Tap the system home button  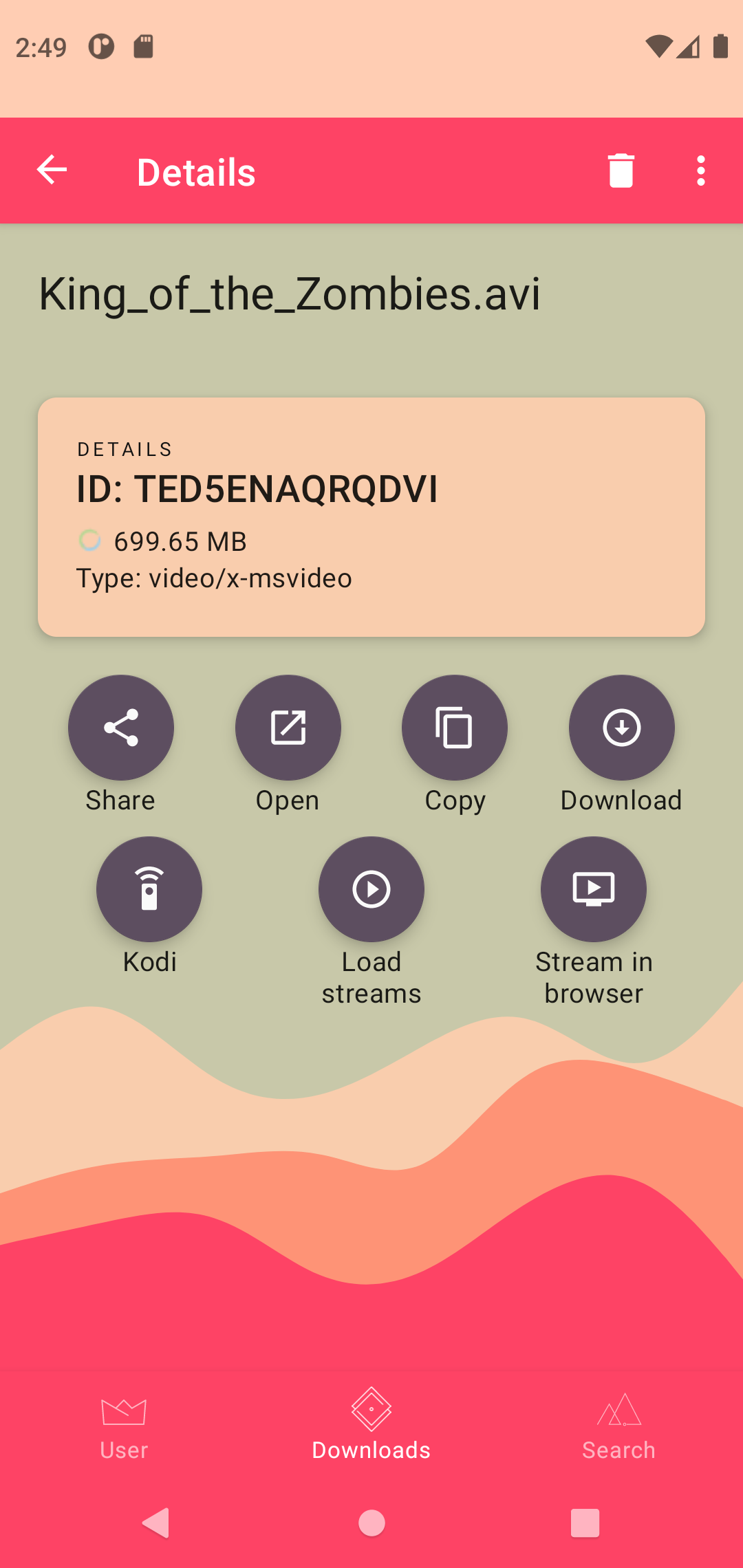coord(371,1523)
